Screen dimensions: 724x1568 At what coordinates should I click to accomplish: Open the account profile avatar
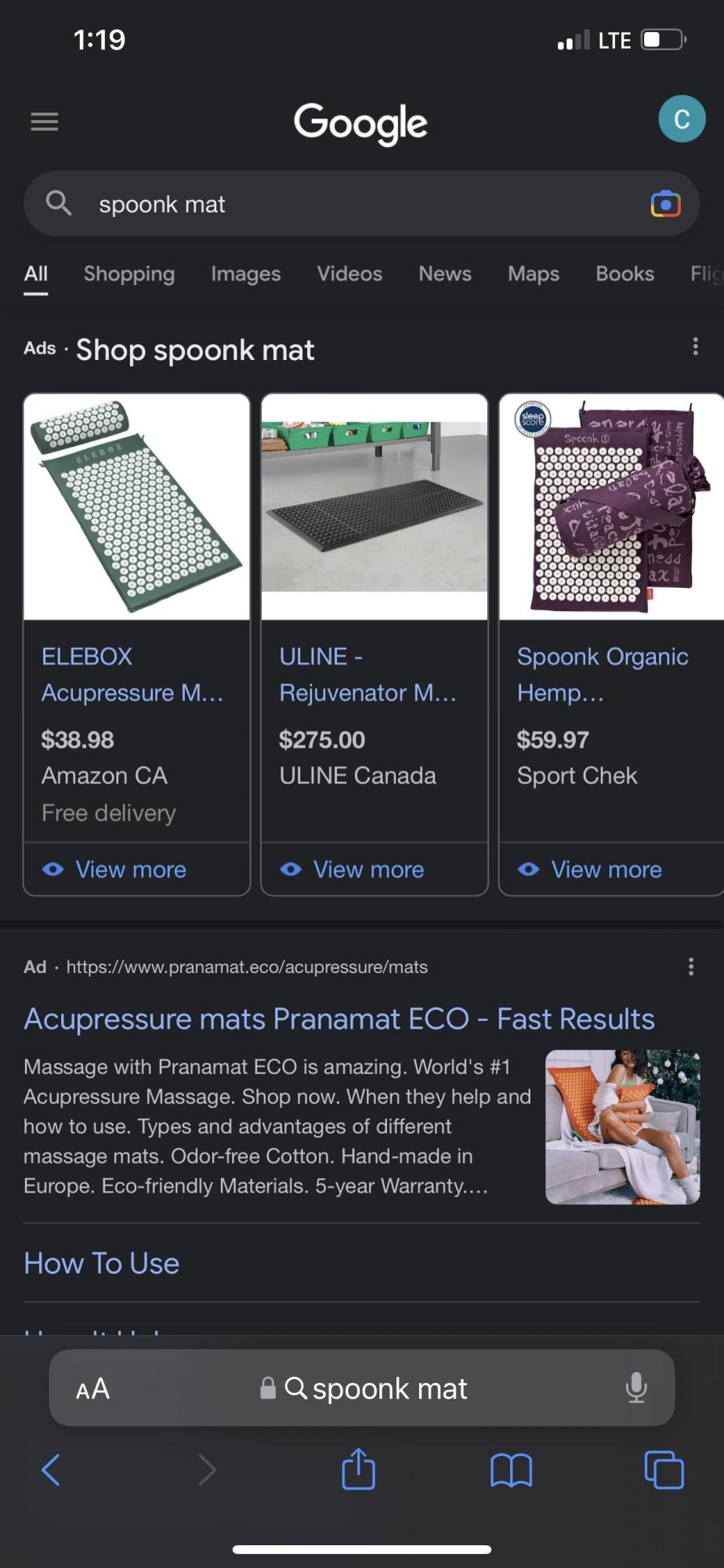[682, 119]
